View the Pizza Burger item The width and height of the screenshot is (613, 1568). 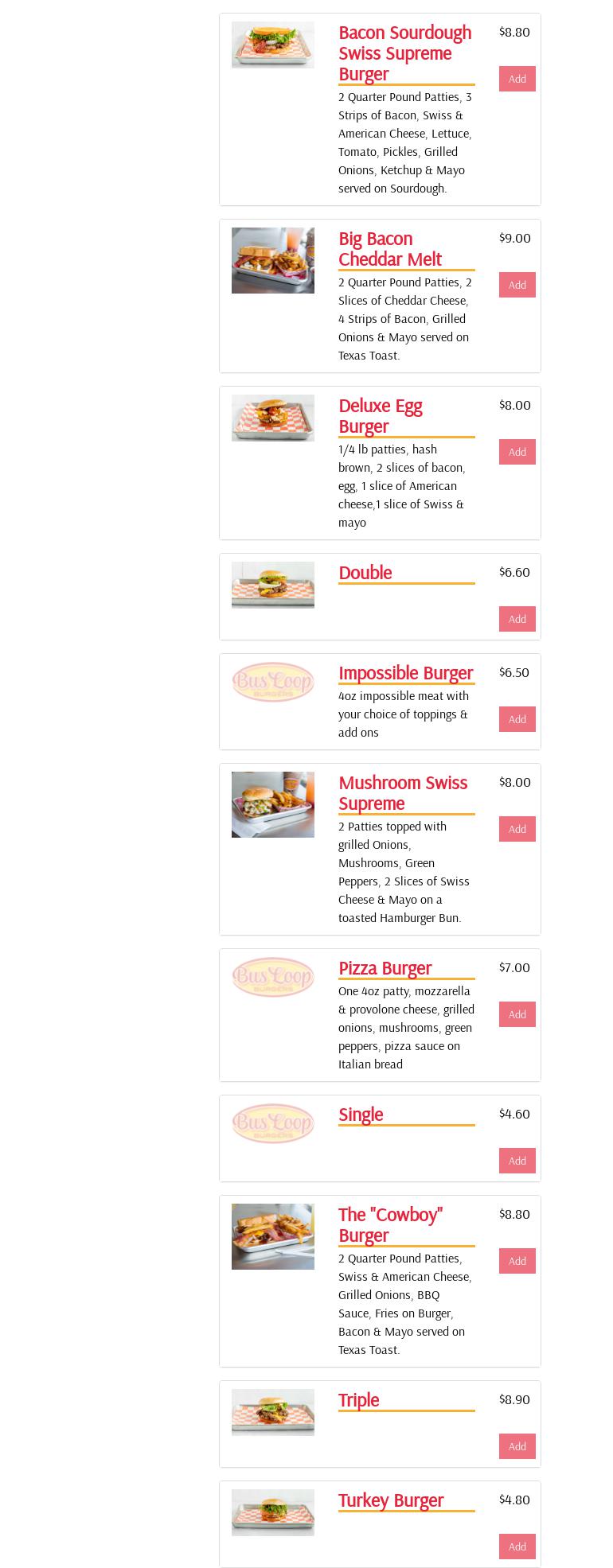click(x=385, y=968)
